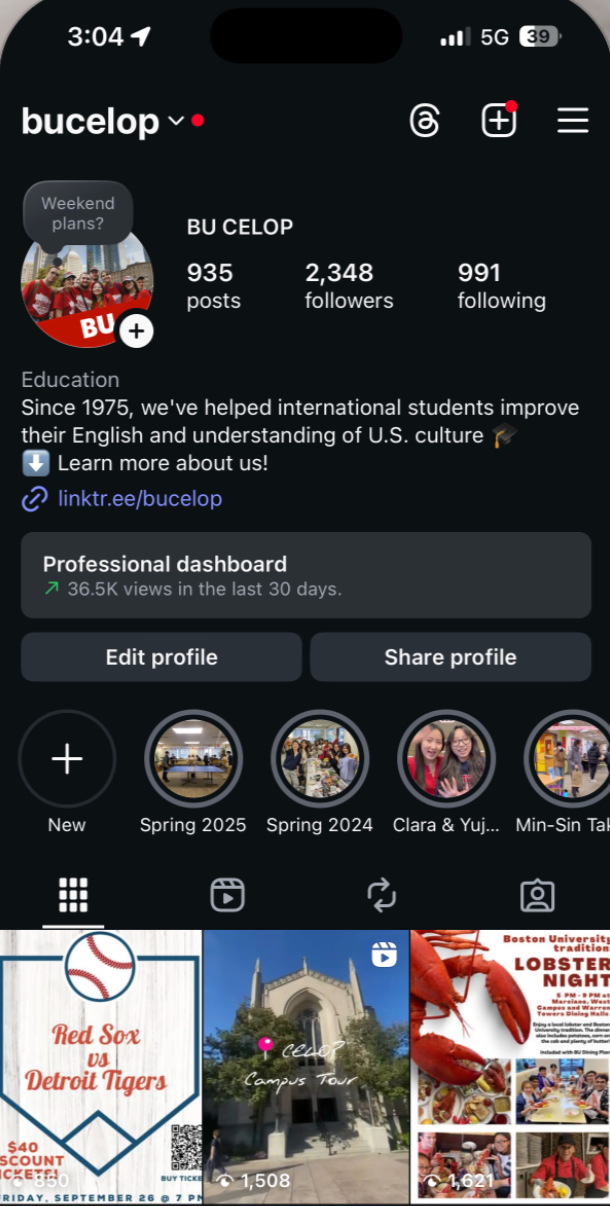
Task: Tap Share profile
Action: (450, 657)
